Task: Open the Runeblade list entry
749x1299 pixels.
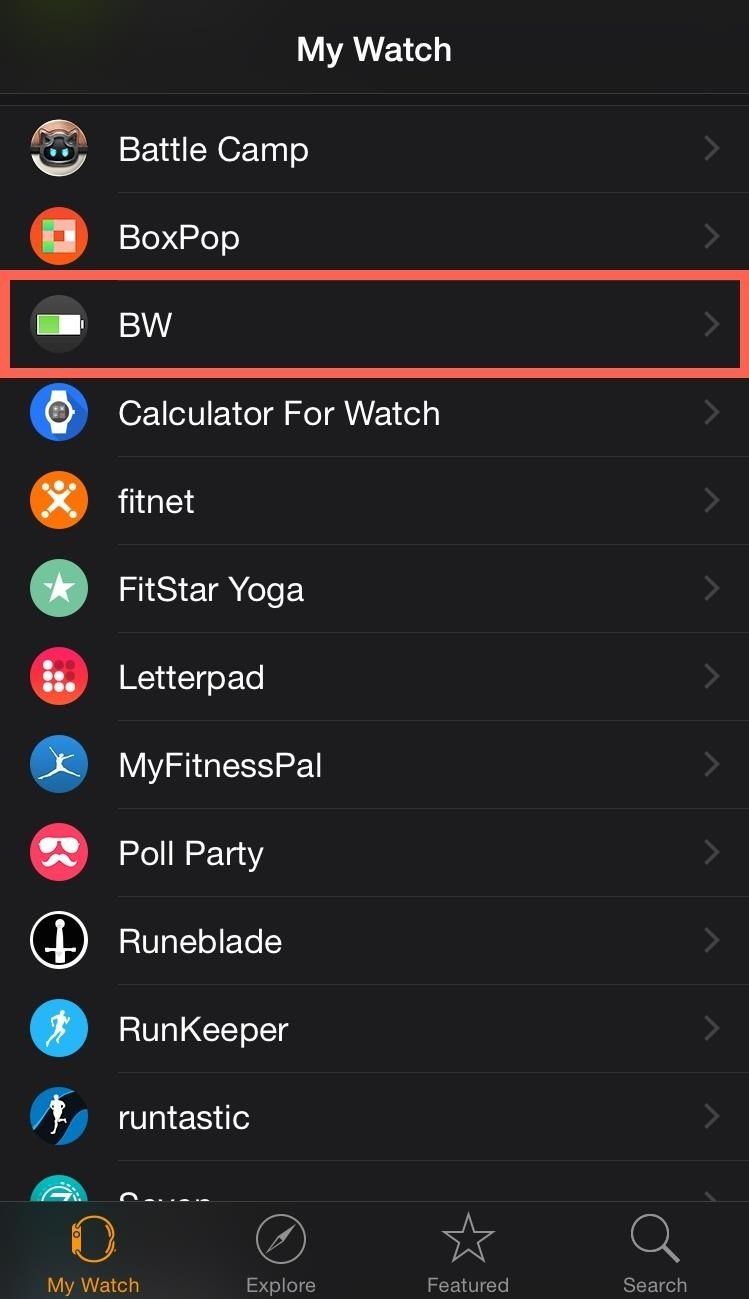Action: pos(374,940)
